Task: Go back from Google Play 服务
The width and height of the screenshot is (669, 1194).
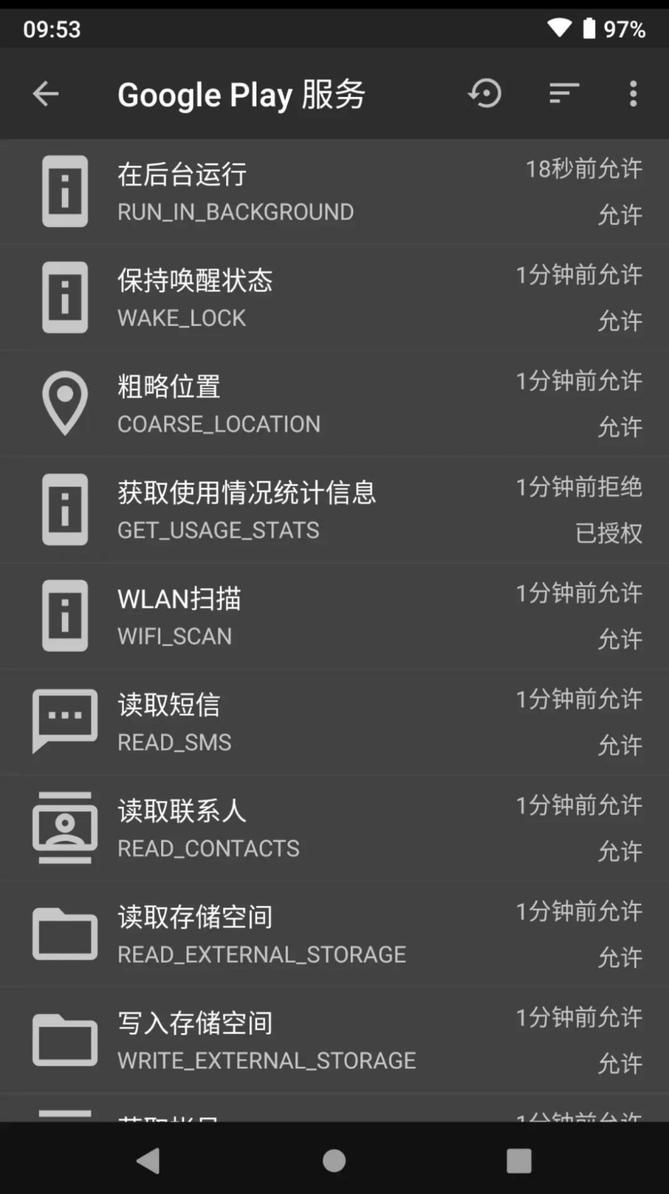Action: click(46, 94)
